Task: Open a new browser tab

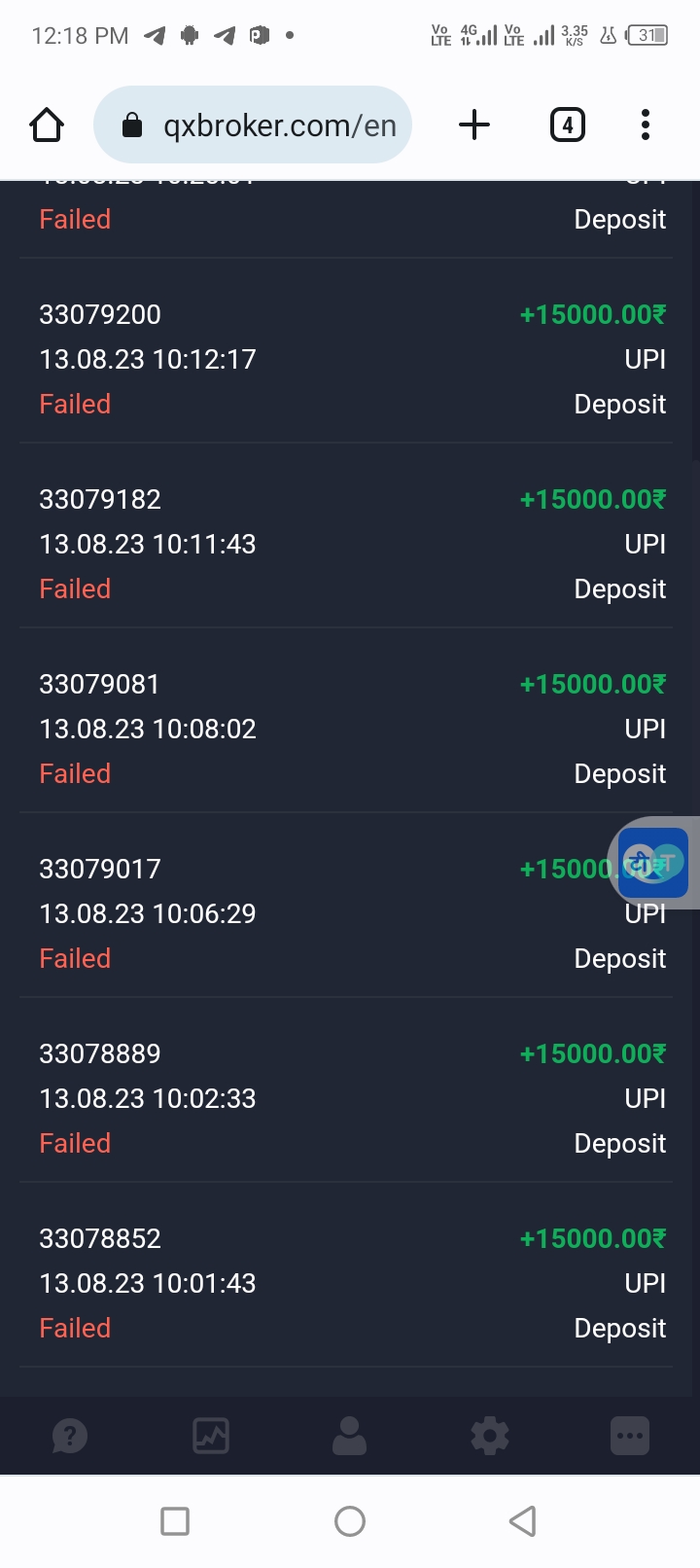Action: point(474,125)
